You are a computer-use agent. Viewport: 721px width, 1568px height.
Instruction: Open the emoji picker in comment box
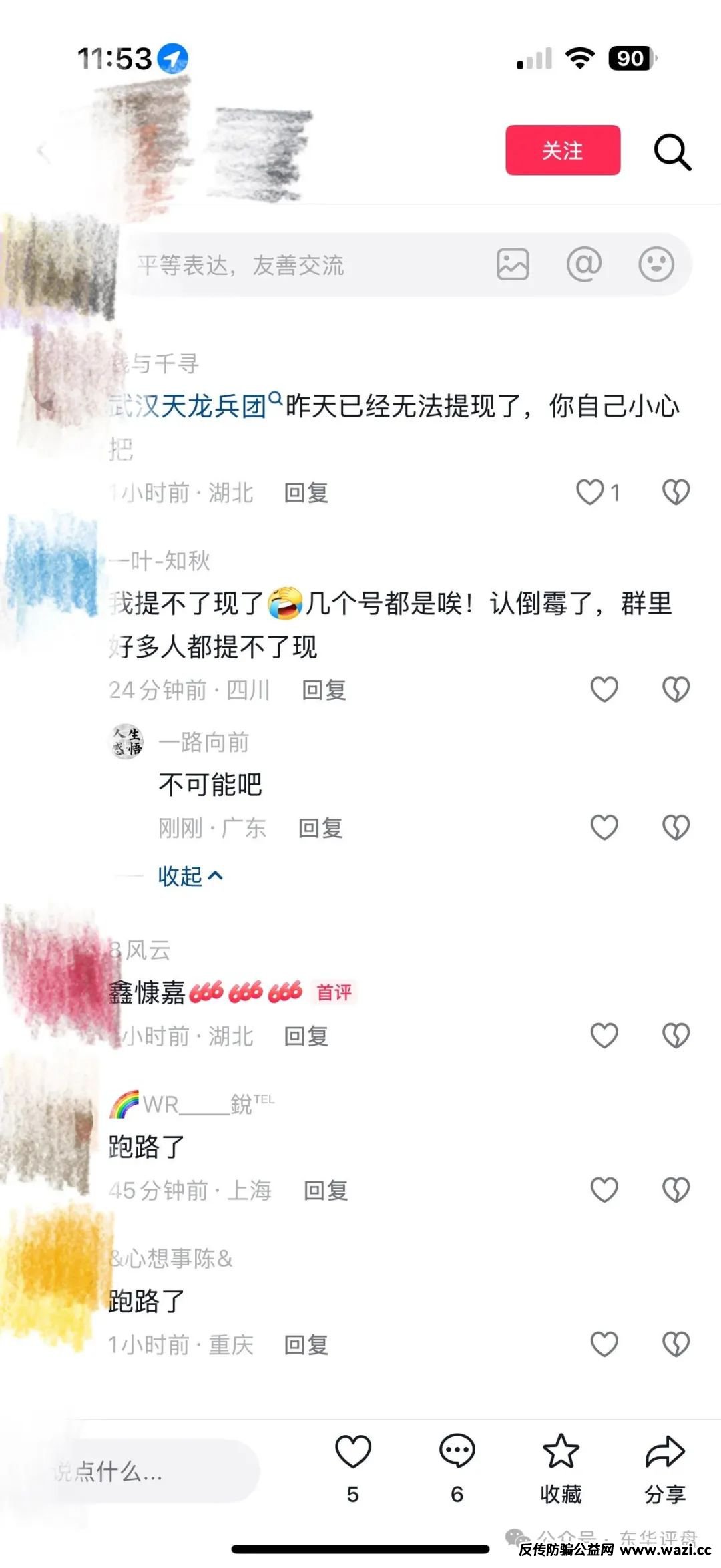coord(656,264)
